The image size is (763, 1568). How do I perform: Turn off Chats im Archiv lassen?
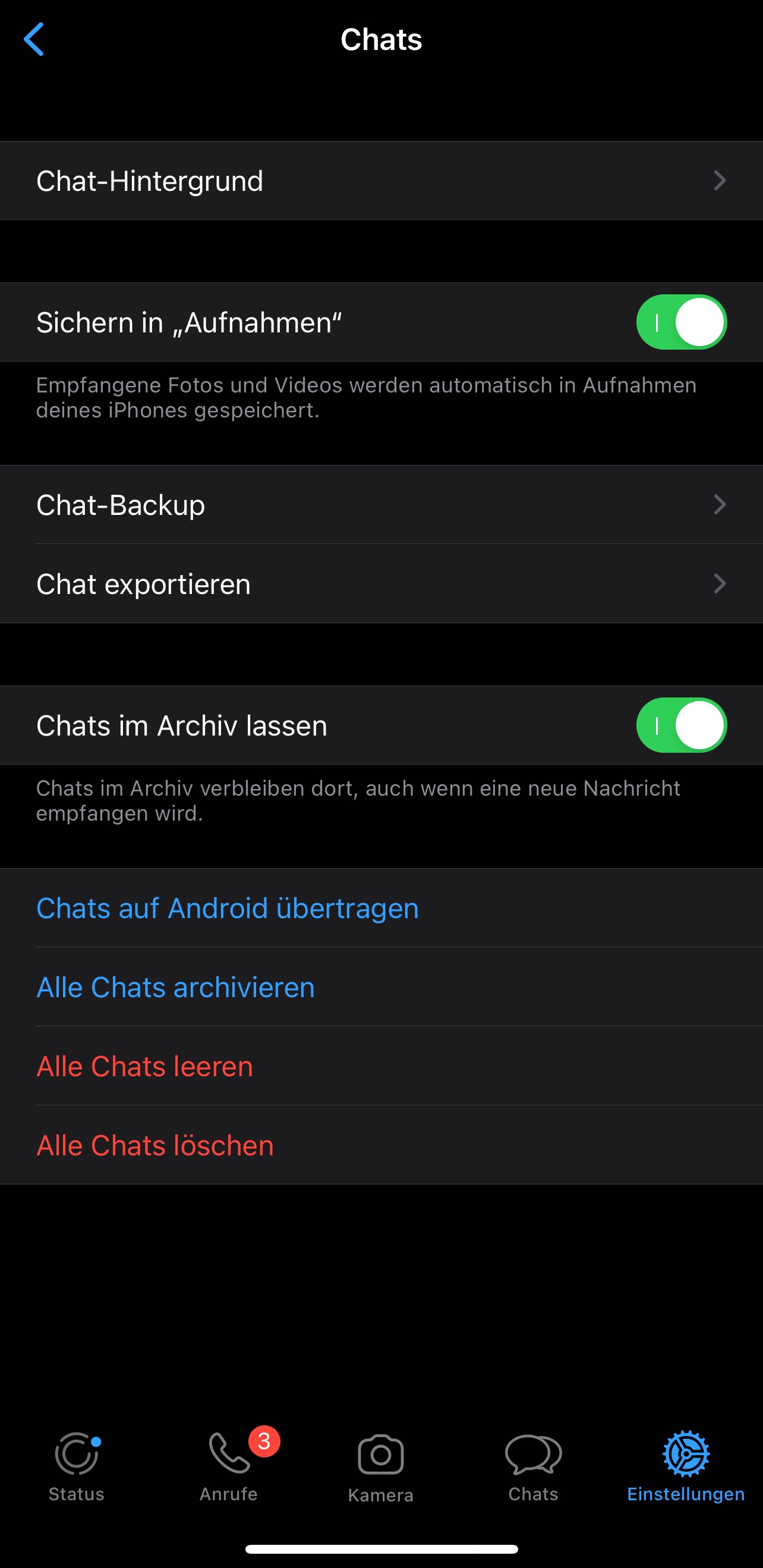click(681, 725)
